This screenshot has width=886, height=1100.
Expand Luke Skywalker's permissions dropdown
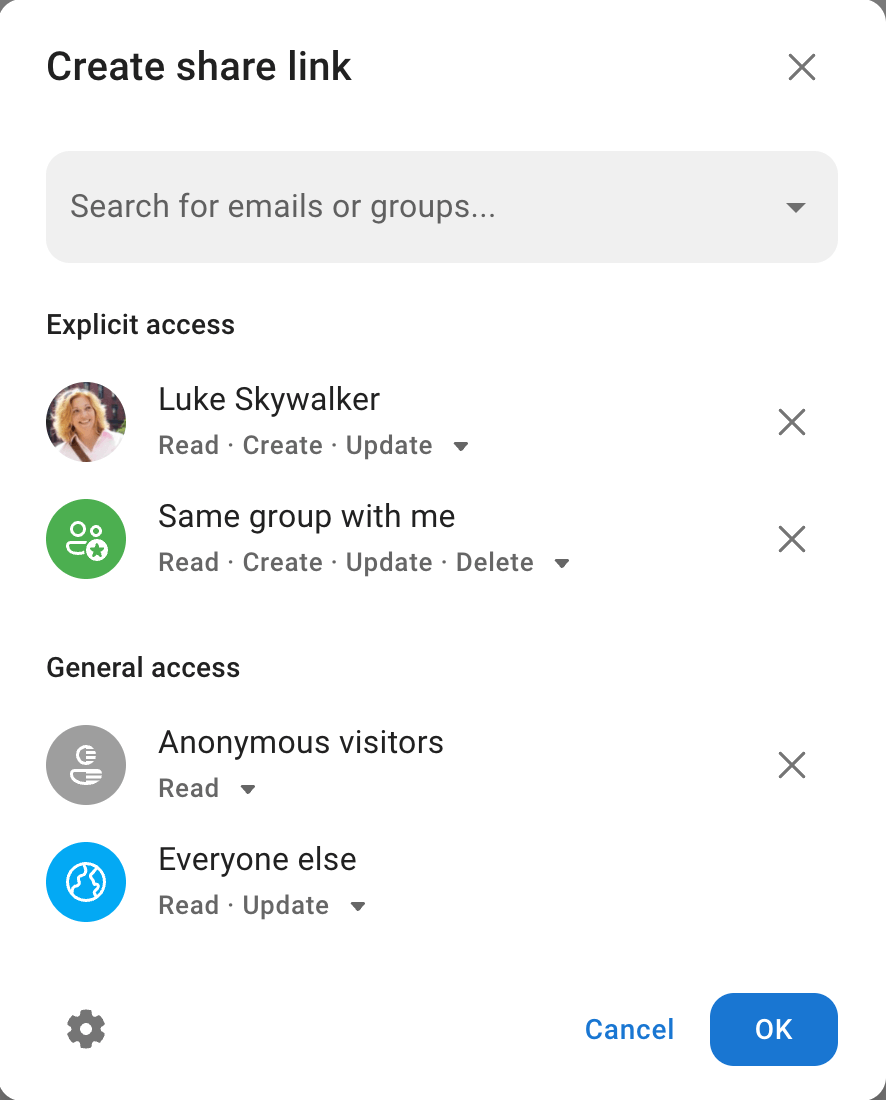click(461, 446)
